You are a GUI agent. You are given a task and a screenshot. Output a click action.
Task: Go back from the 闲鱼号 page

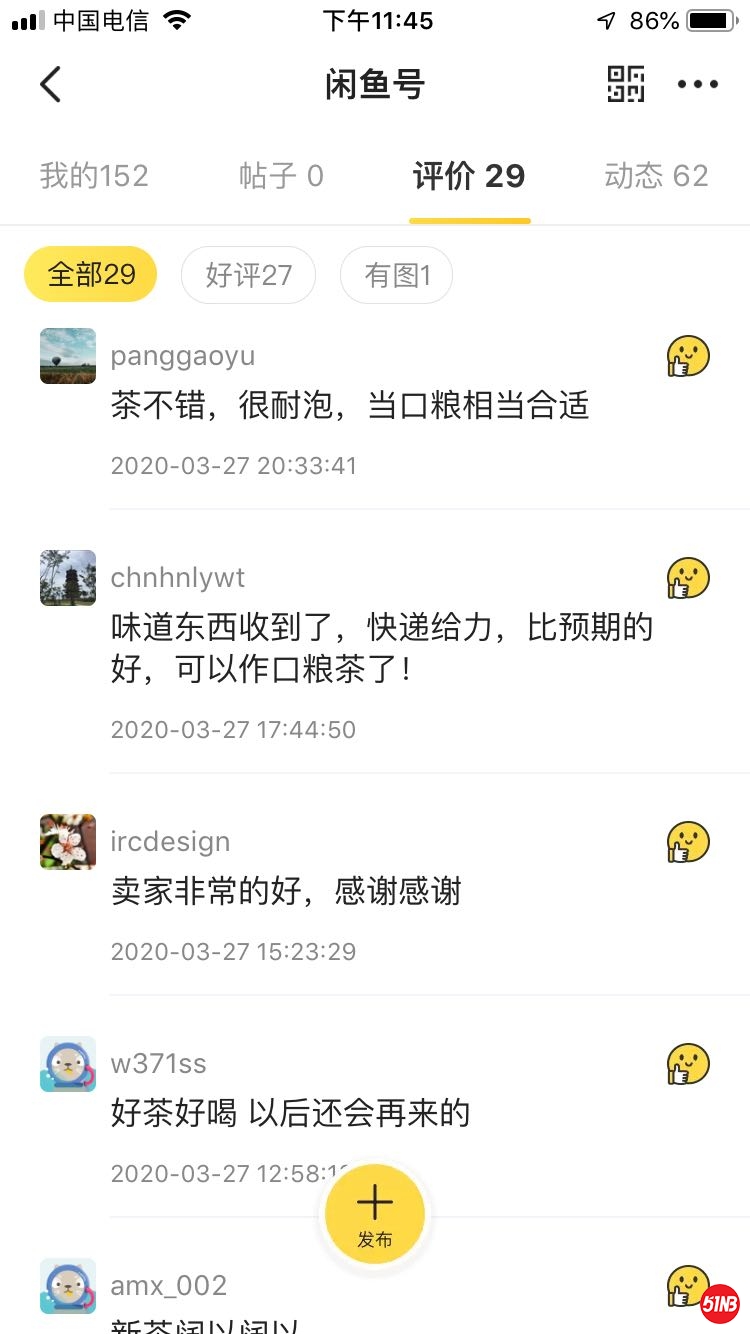point(51,85)
